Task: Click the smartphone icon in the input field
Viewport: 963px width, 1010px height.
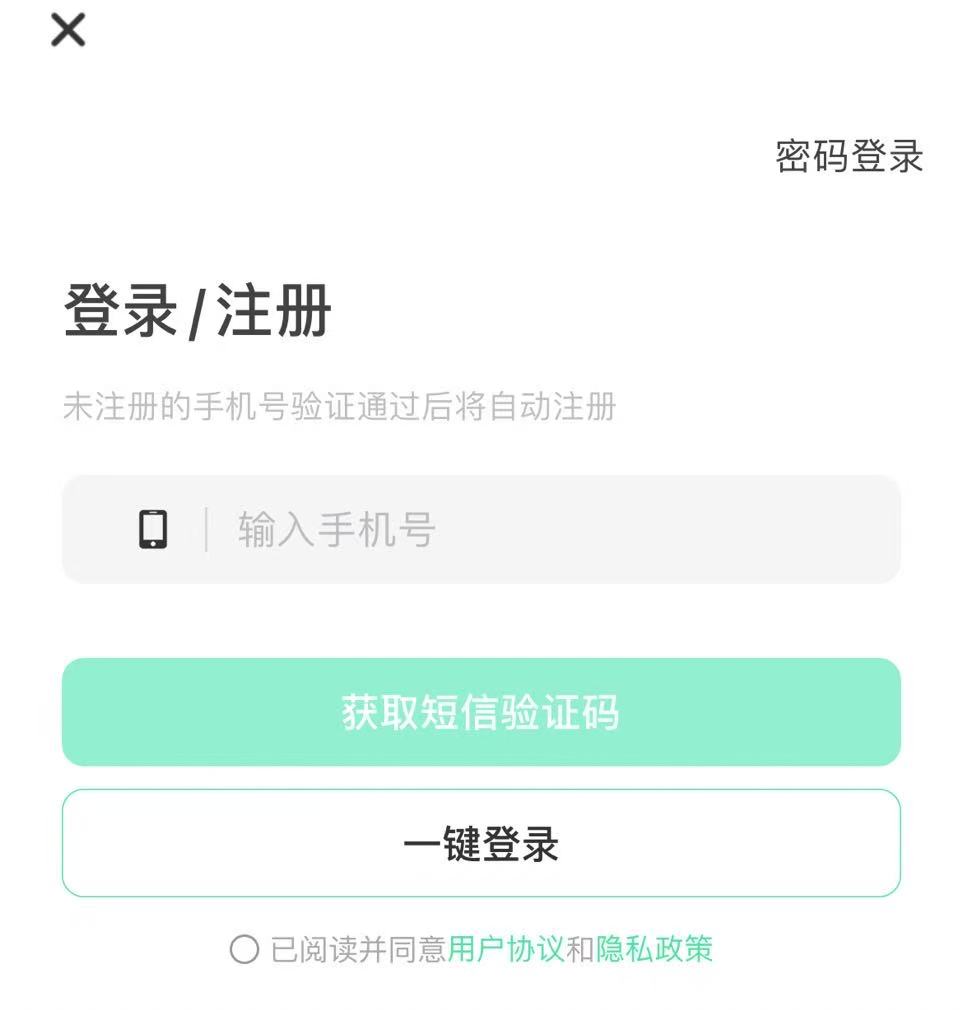Action: (x=152, y=530)
